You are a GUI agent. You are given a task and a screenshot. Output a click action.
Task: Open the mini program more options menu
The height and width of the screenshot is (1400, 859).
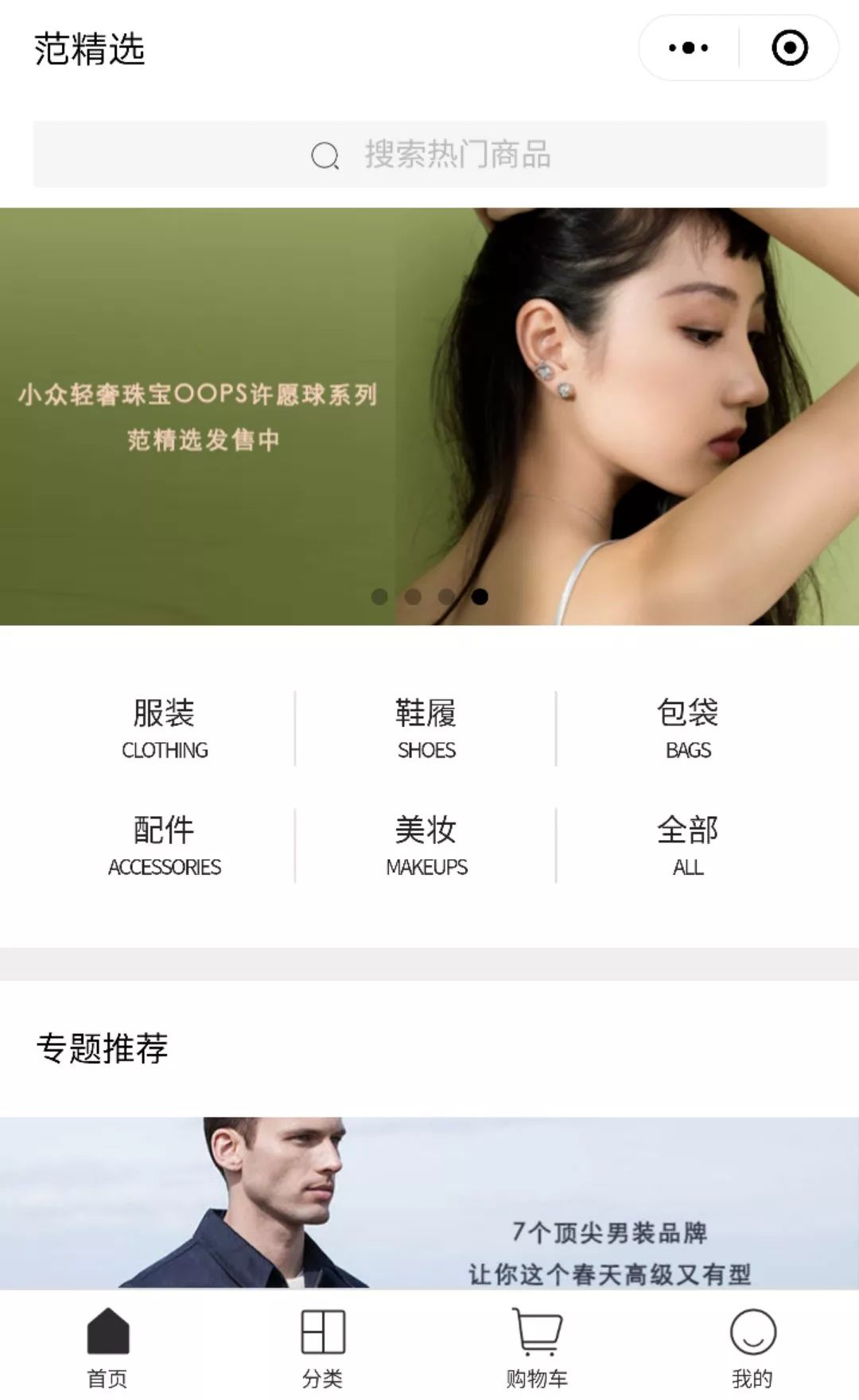coord(688,48)
